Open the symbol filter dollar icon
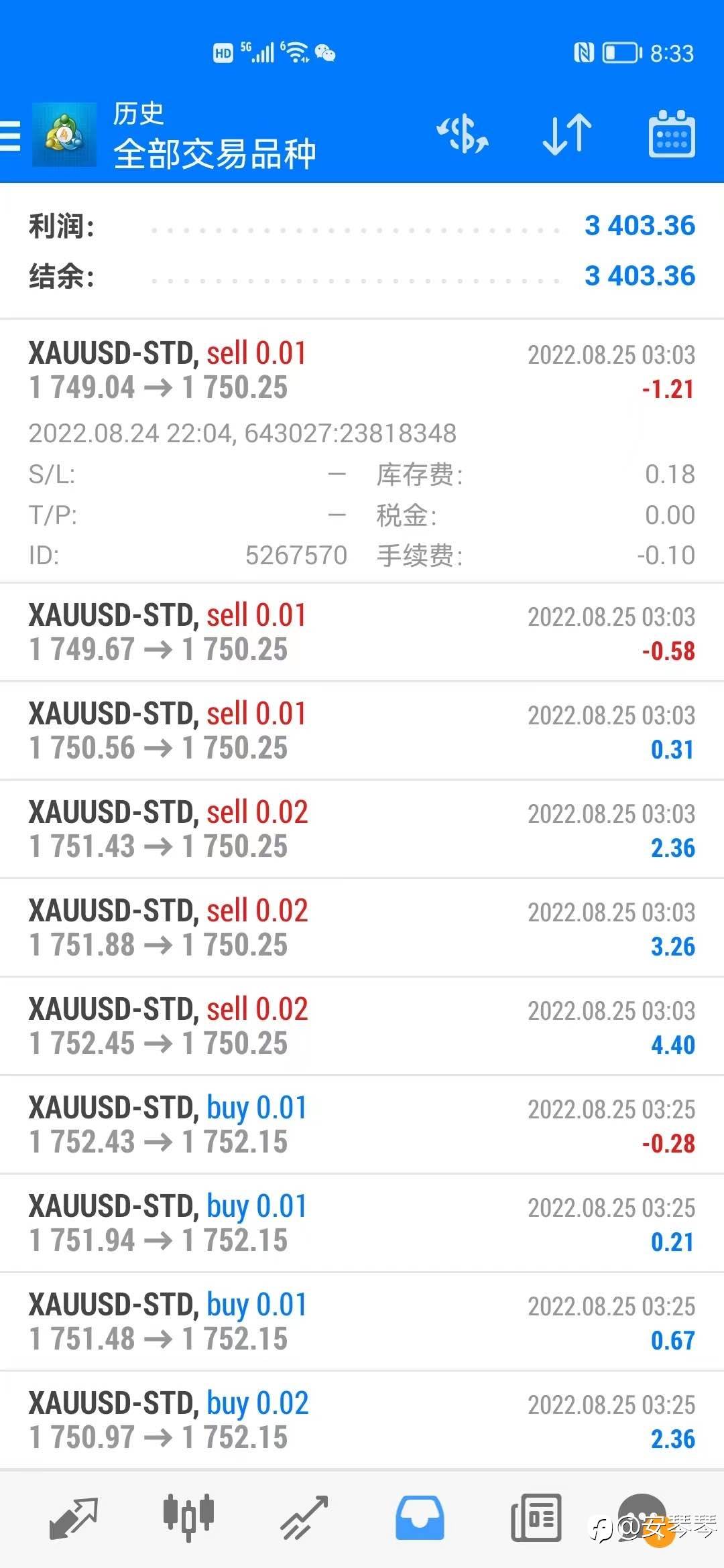724x1568 pixels. click(x=463, y=134)
